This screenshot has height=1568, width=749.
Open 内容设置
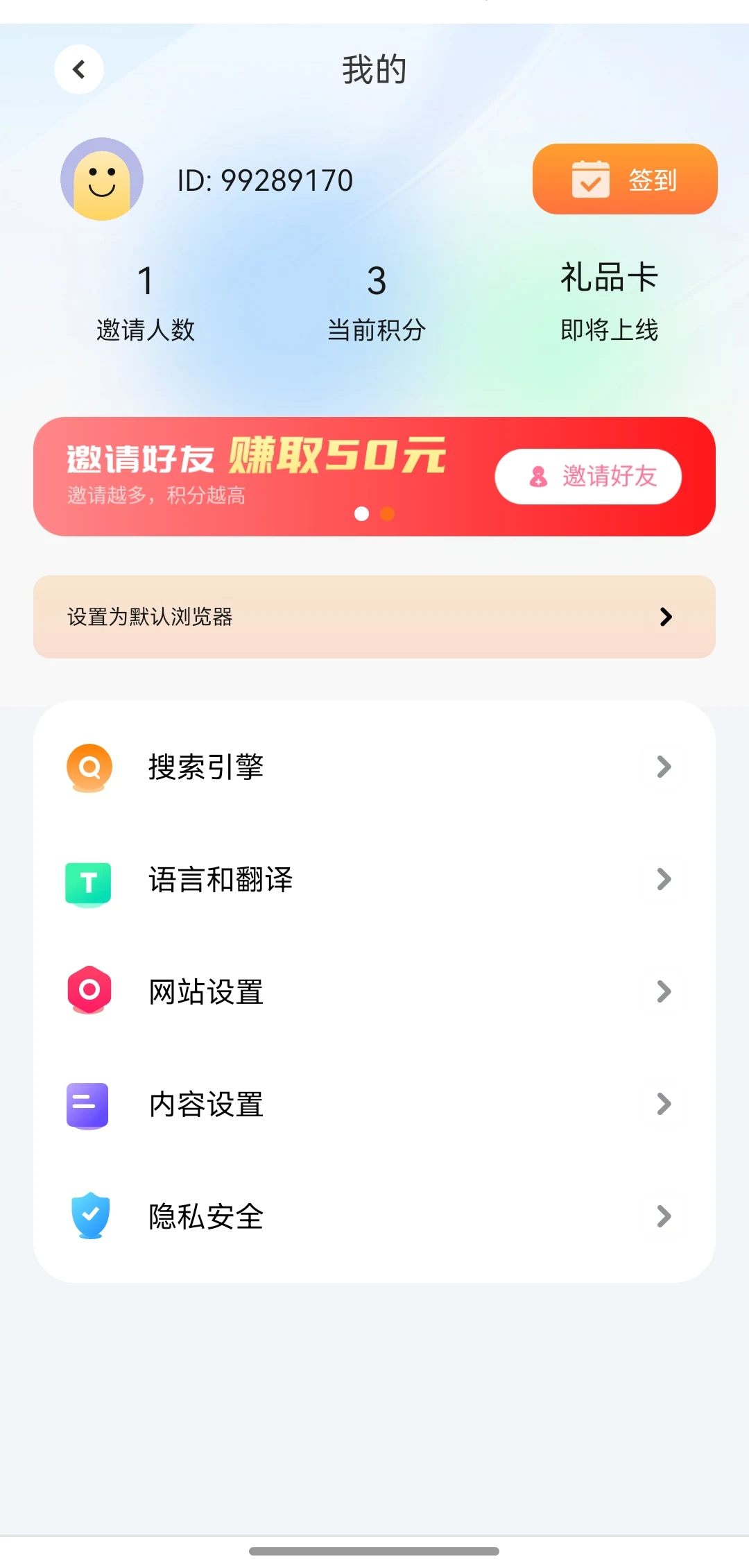pos(374,1104)
